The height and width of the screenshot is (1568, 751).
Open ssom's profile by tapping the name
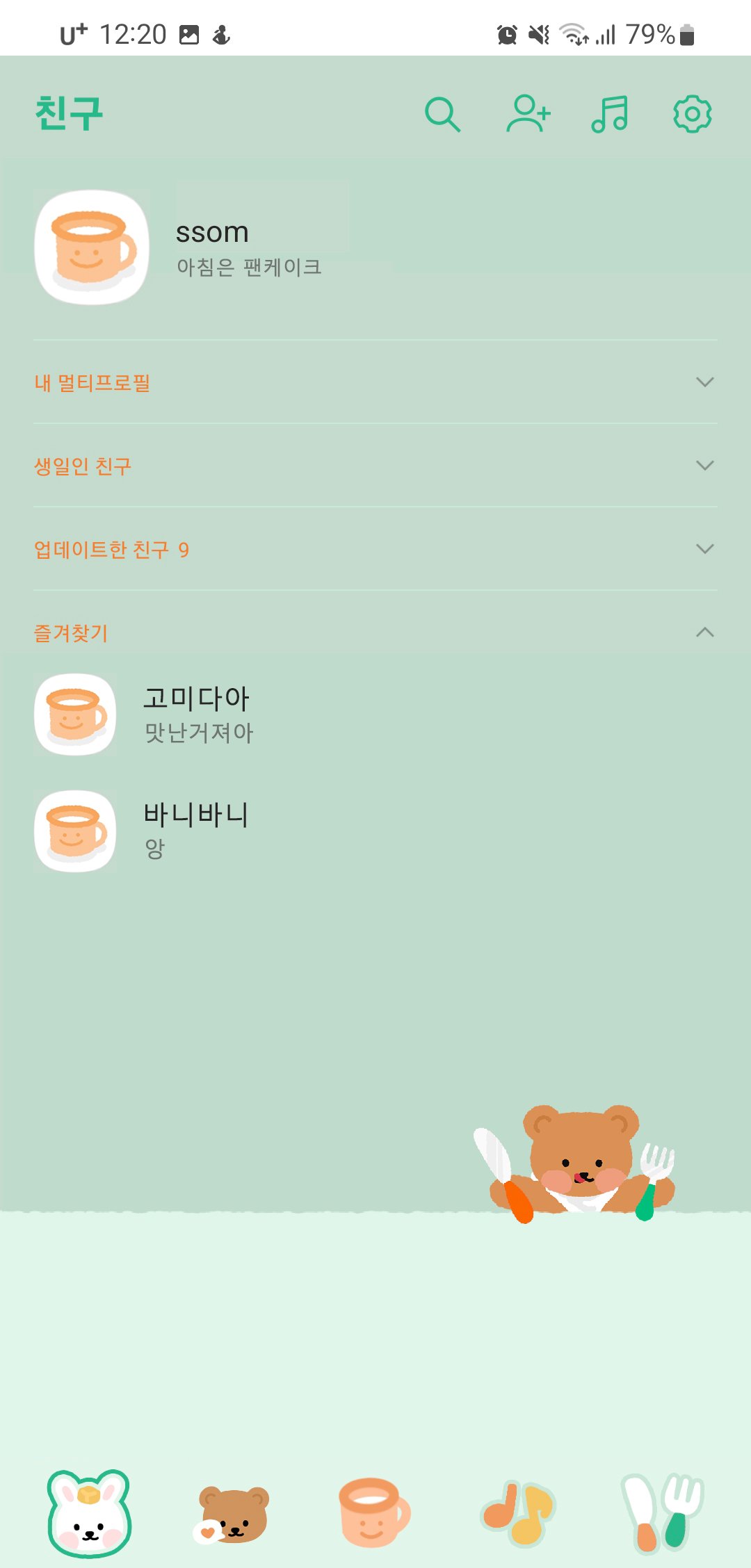(x=212, y=231)
